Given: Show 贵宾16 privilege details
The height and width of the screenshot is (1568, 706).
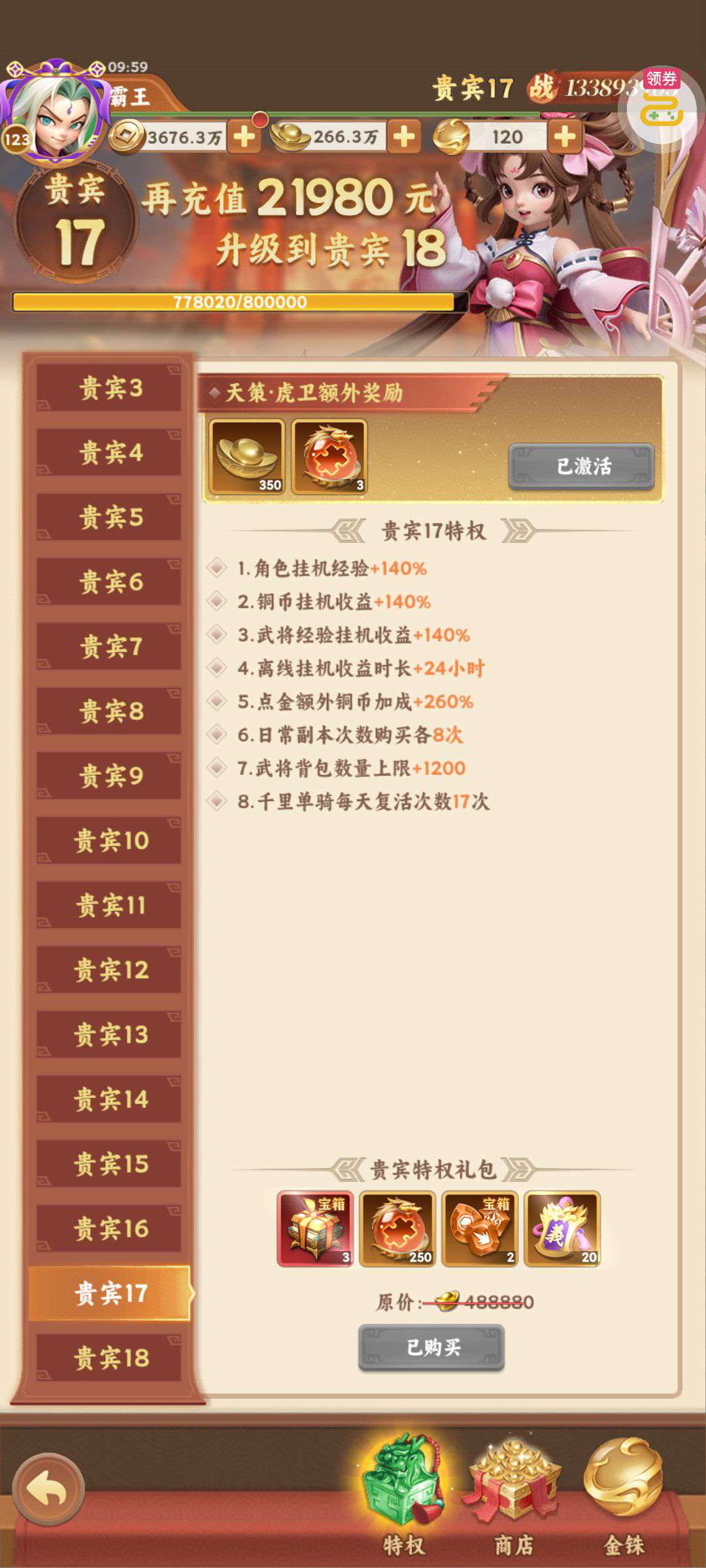Looking at the screenshot, I should (110, 1228).
